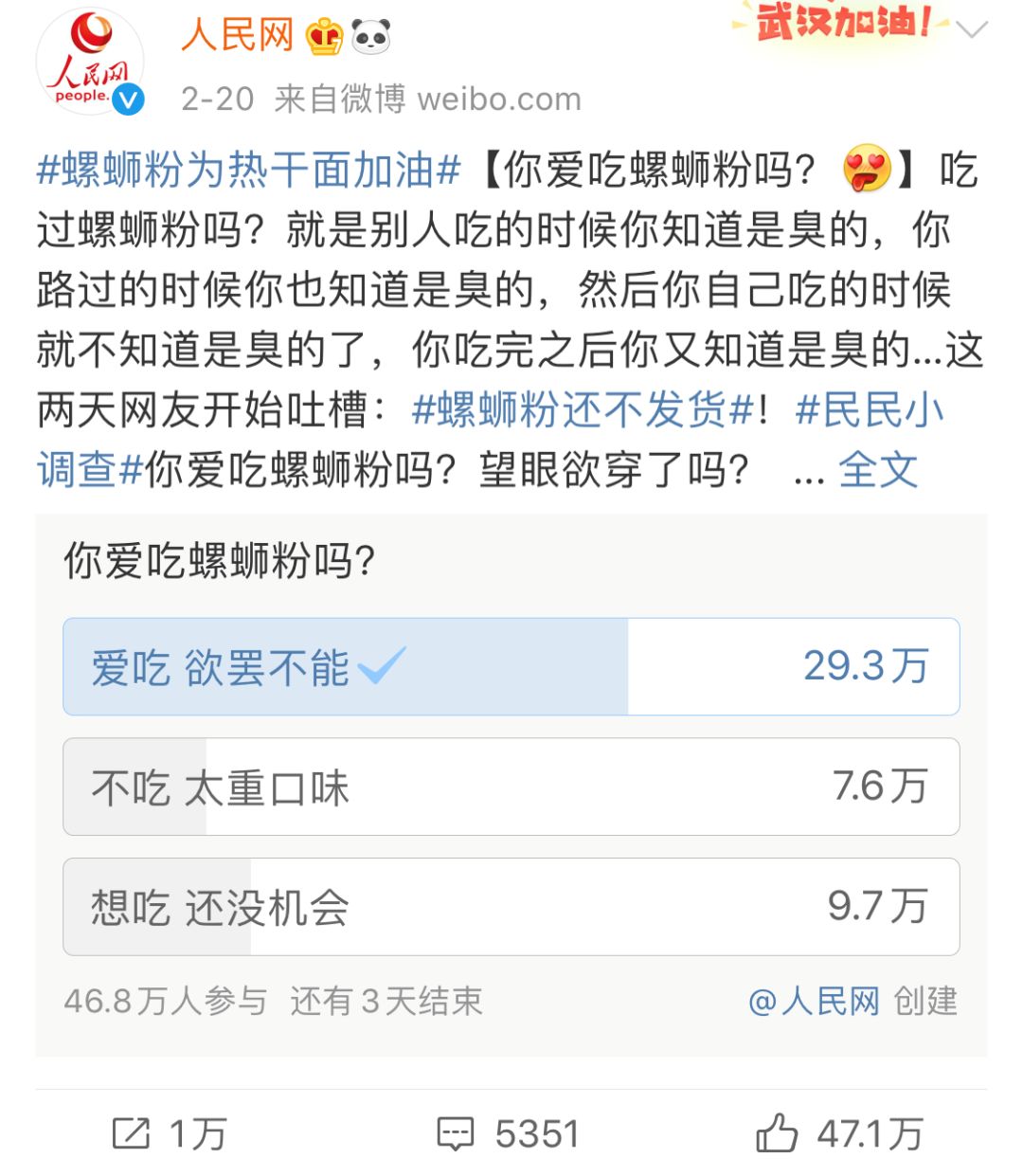Click the 人民网 profile avatar

[90, 57]
